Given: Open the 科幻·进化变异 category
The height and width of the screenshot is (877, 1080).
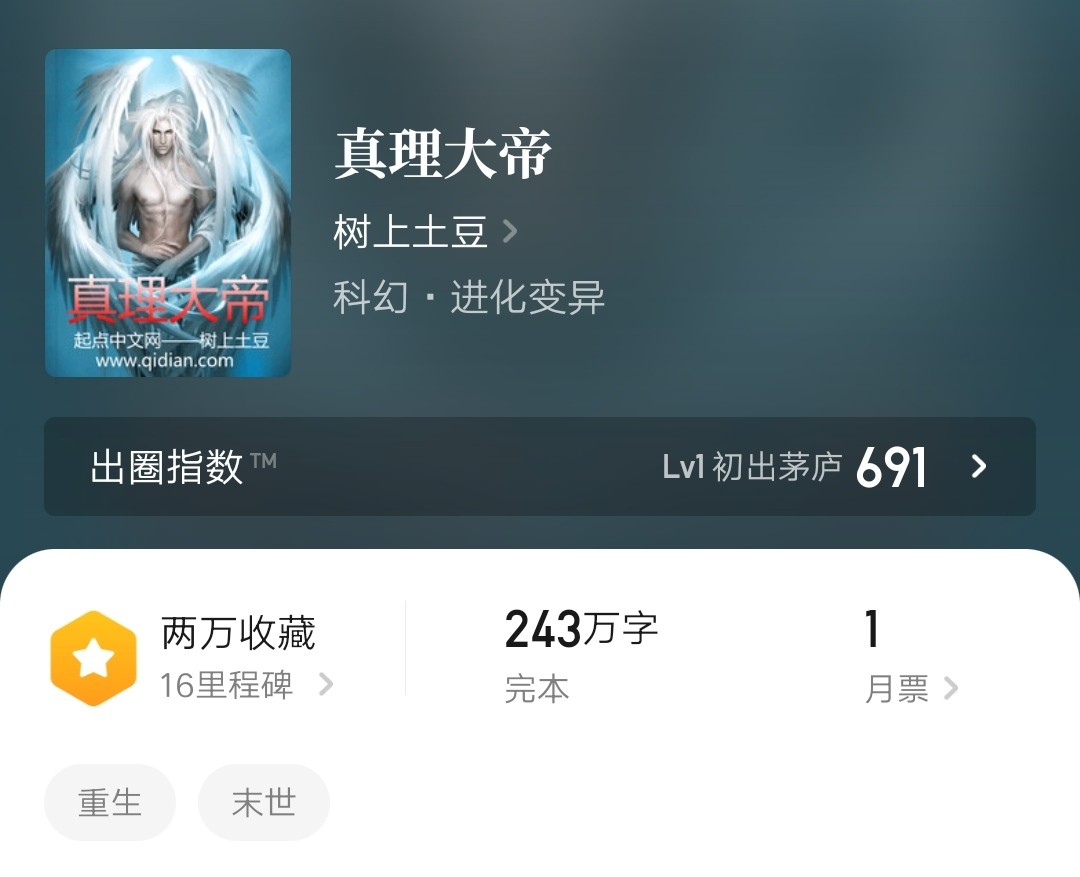Looking at the screenshot, I should click(x=468, y=298).
